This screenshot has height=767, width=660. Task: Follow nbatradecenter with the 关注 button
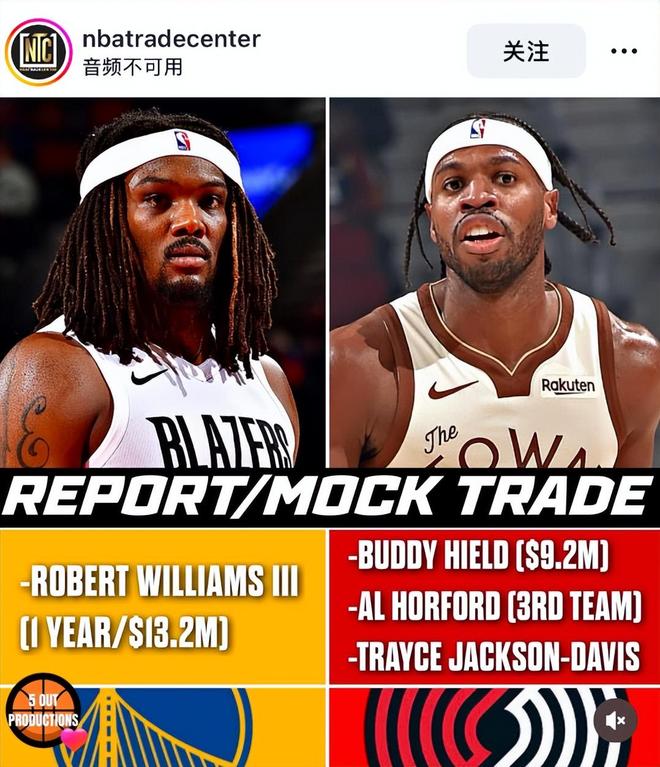526,51
